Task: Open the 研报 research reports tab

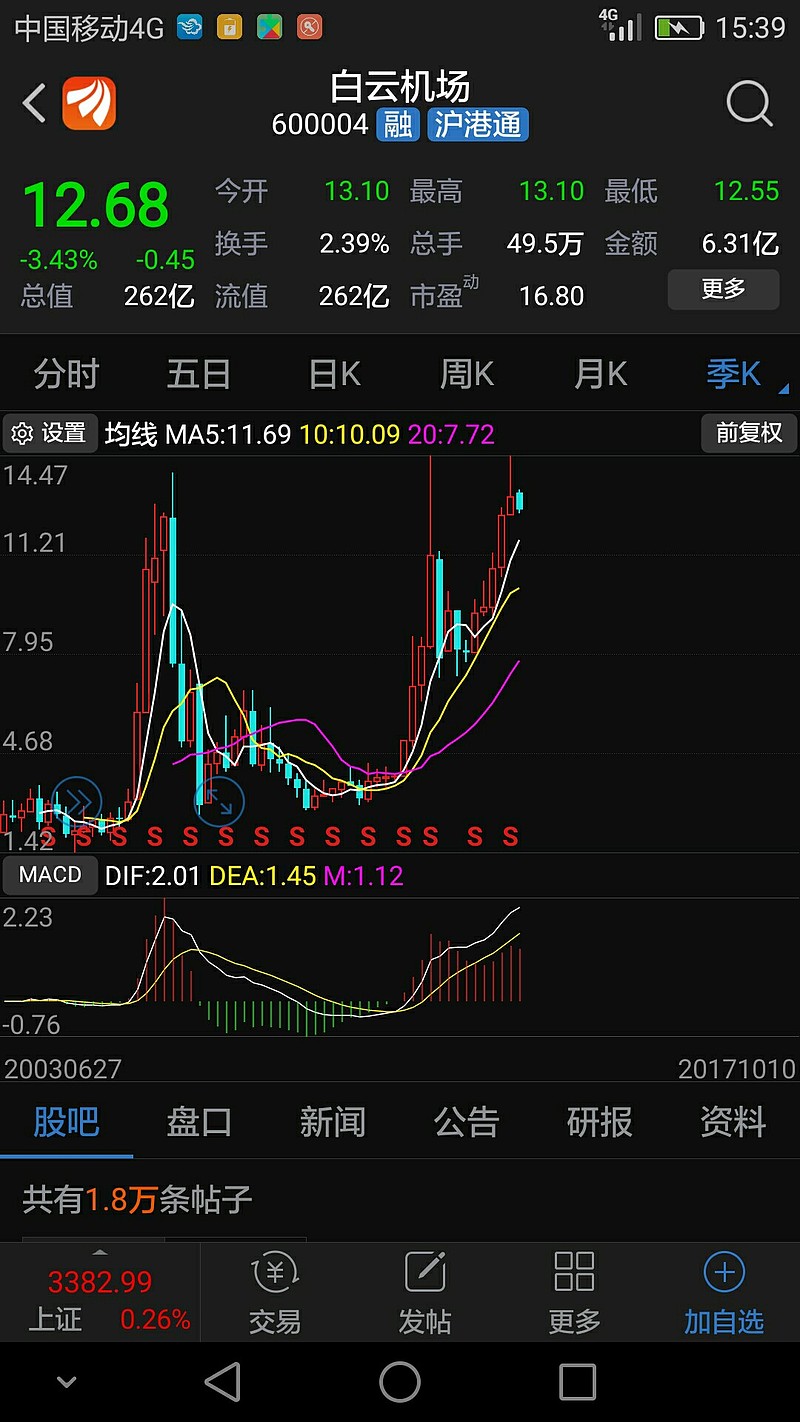Action: point(600,1122)
